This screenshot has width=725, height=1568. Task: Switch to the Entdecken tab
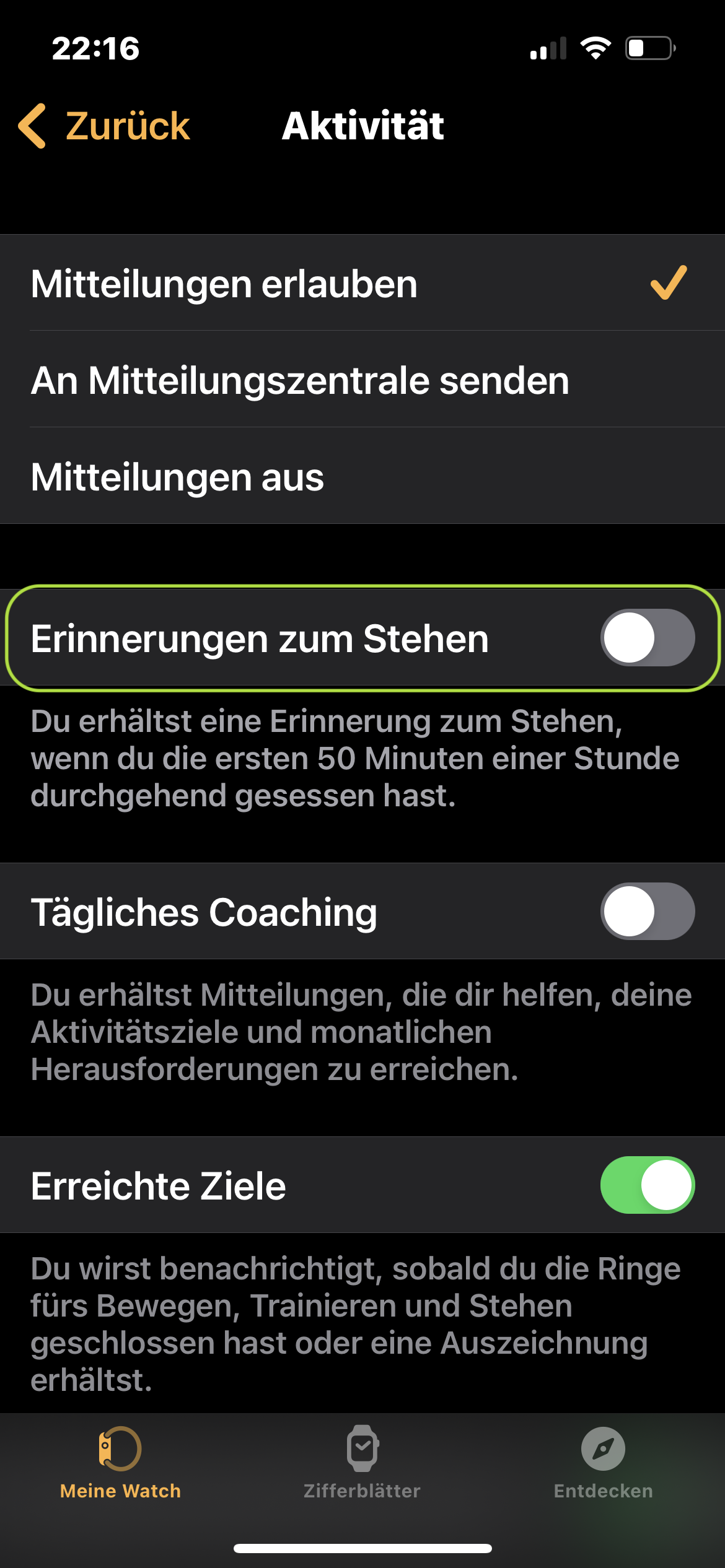click(604, 1464)
